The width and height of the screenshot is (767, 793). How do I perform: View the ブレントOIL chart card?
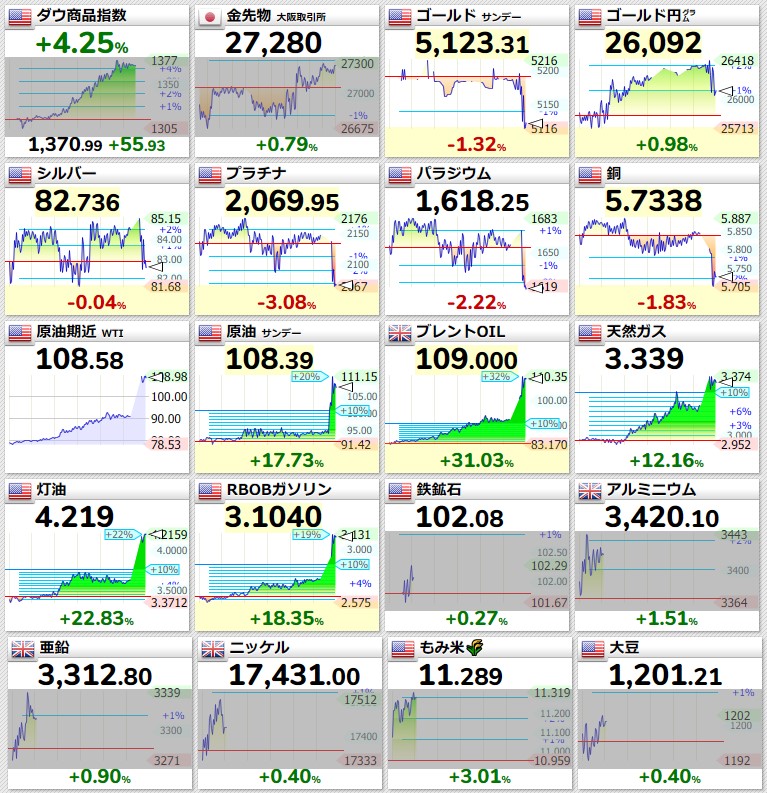[477, 397]
